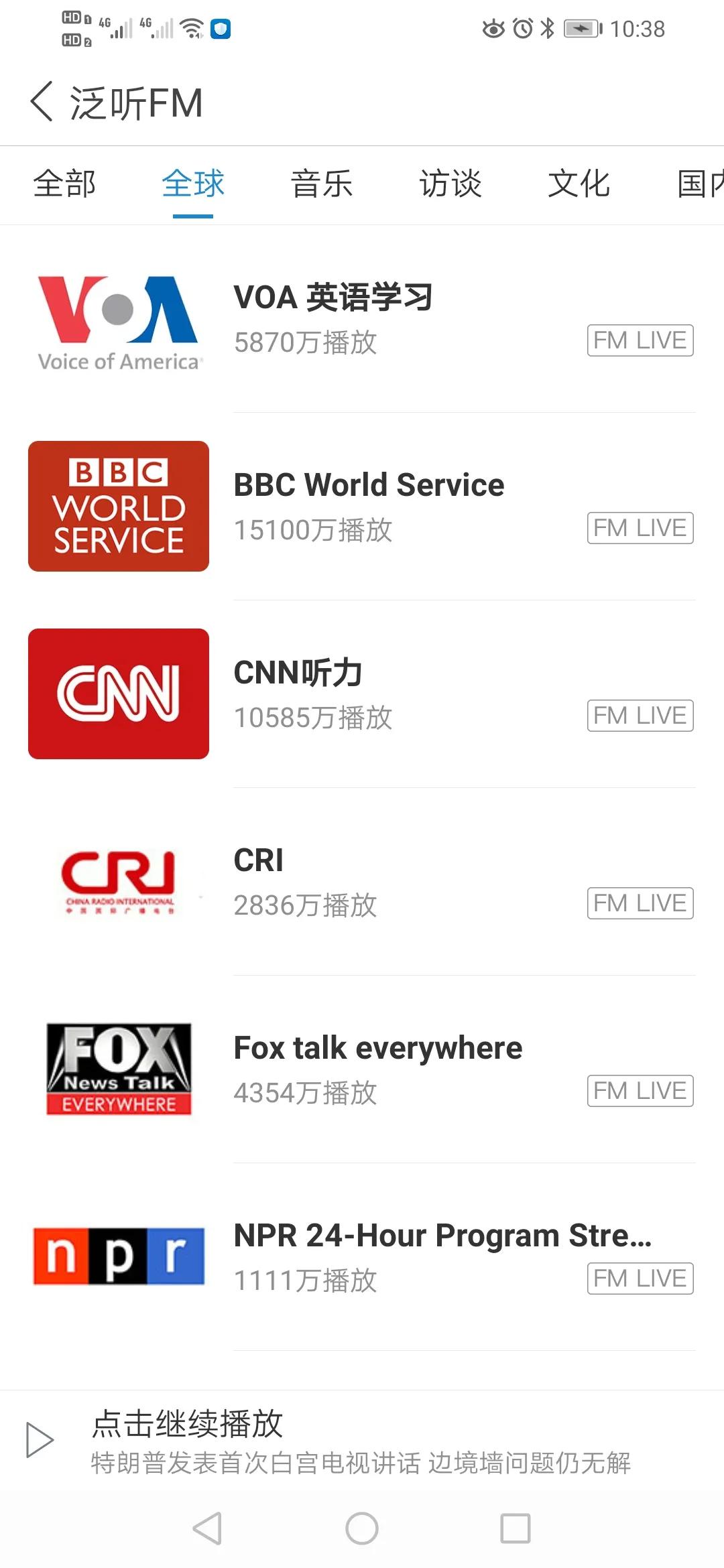Tap the NPR station logo

pos(118,1256)
